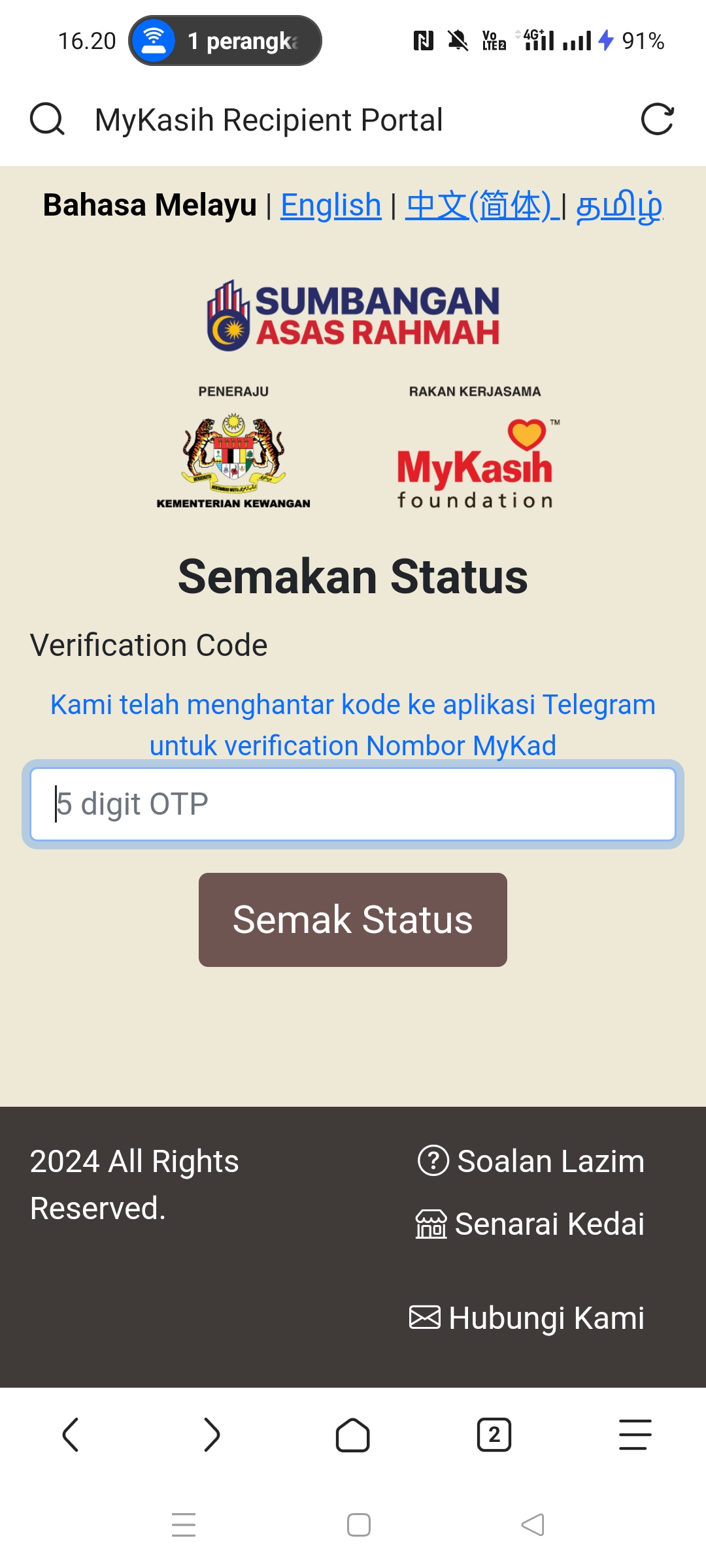
Task: Open the browser home page
Action: click(x=353, y=1435)
